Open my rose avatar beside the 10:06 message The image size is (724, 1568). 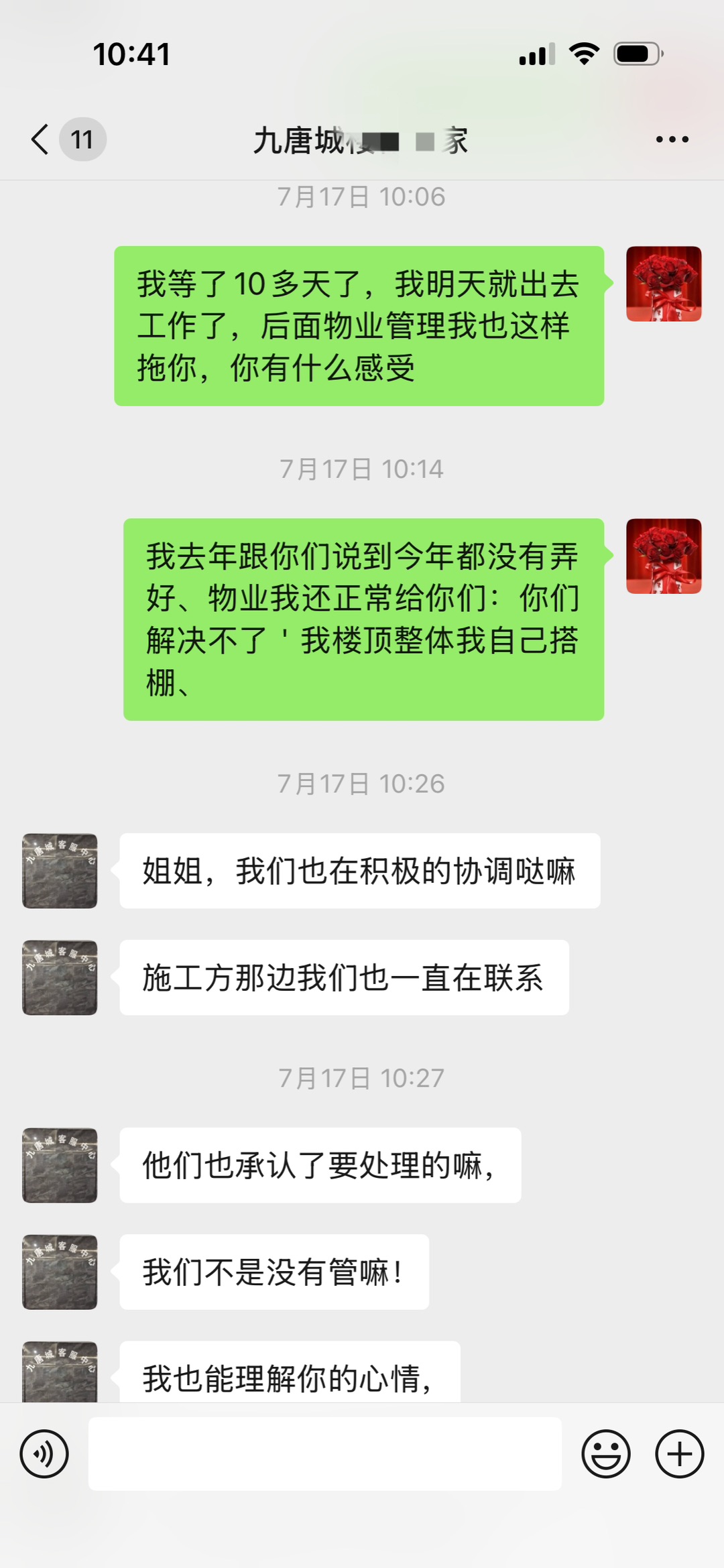click(x=664, y=284)
